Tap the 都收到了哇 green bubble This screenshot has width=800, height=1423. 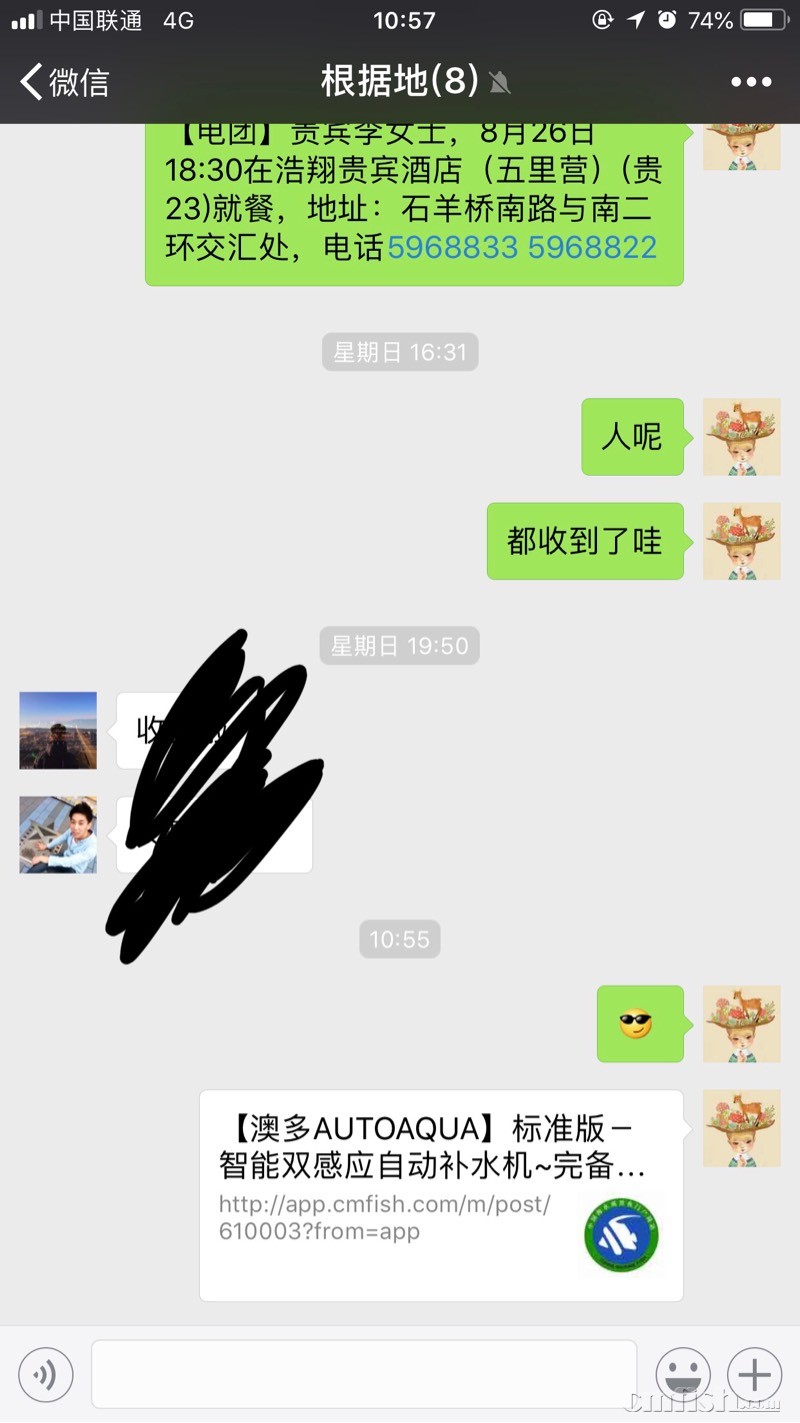pos(584,541)
